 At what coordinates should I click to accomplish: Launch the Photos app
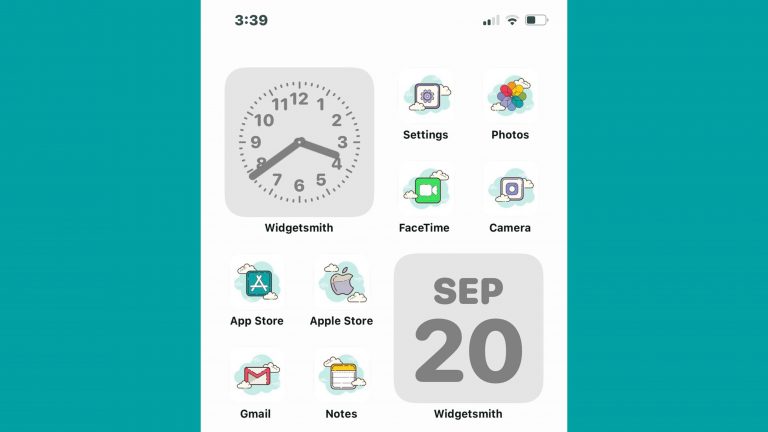click(x=510, y=97)
